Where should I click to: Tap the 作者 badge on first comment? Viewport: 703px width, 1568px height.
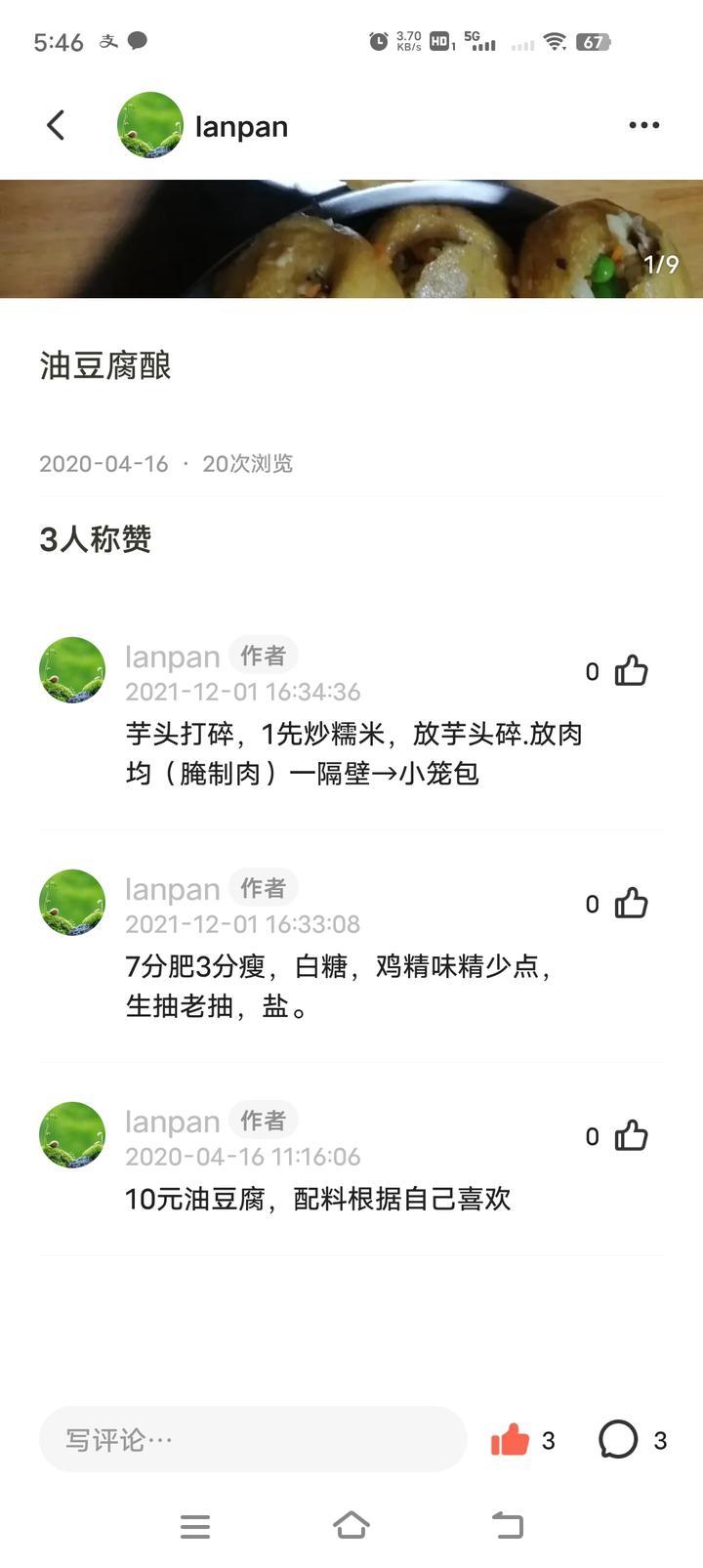[264, 656]
